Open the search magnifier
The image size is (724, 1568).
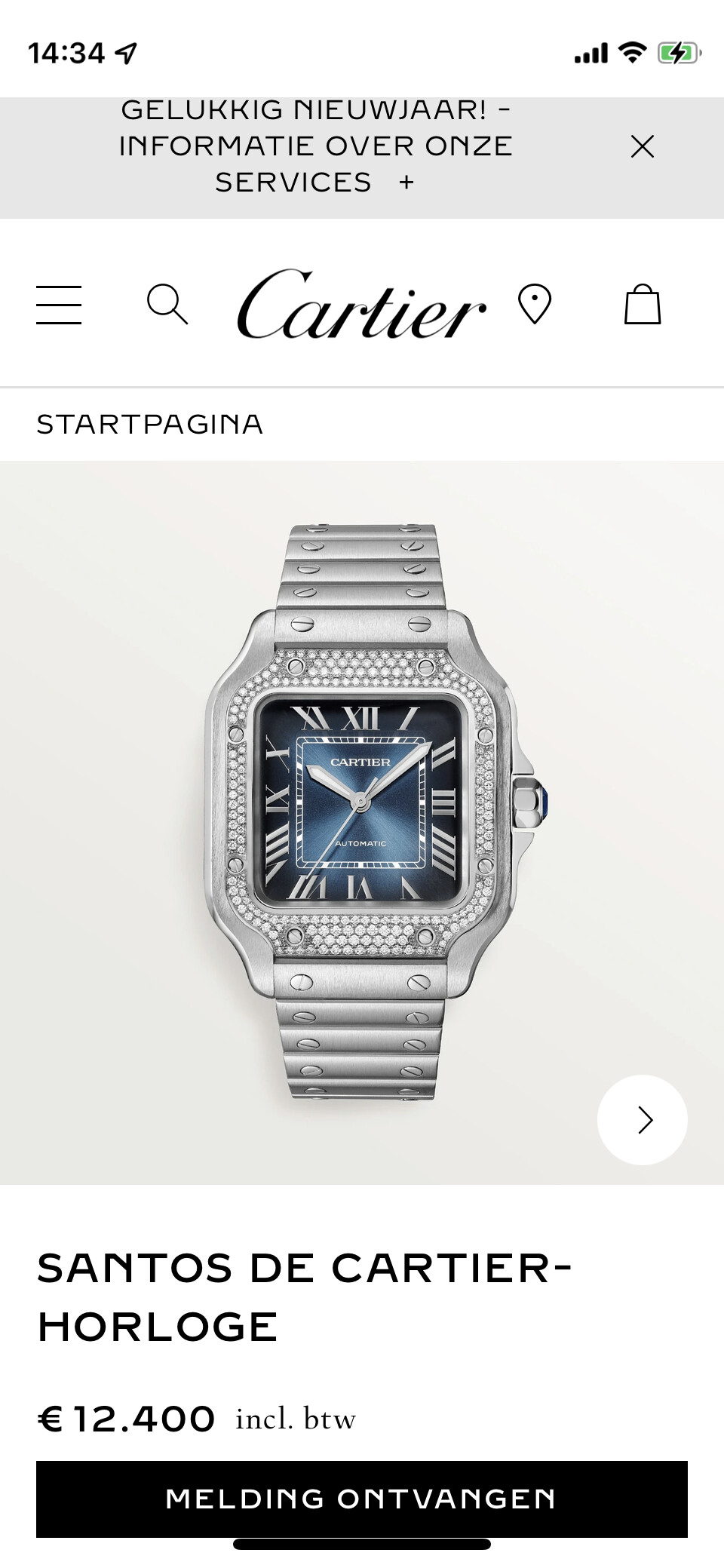(167, 305)
